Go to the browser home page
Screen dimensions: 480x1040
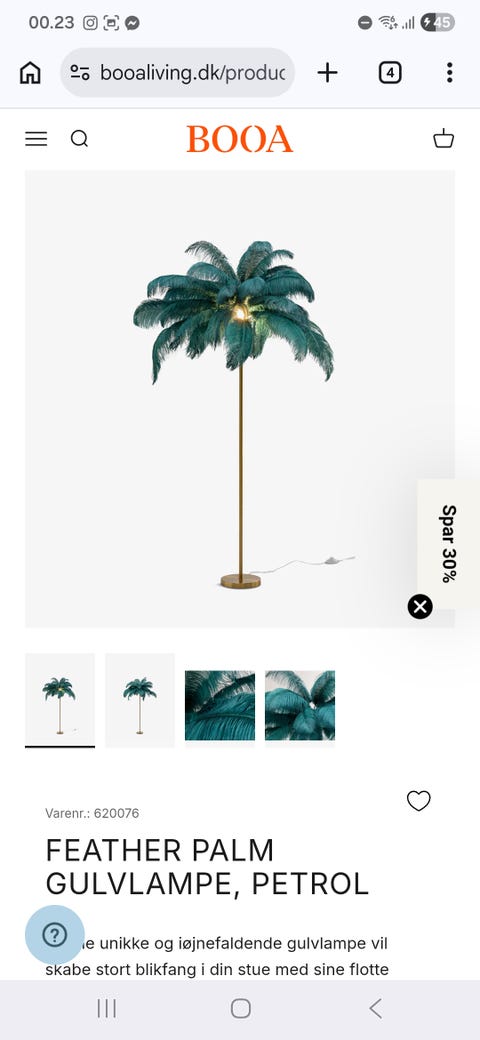(30, 72)
